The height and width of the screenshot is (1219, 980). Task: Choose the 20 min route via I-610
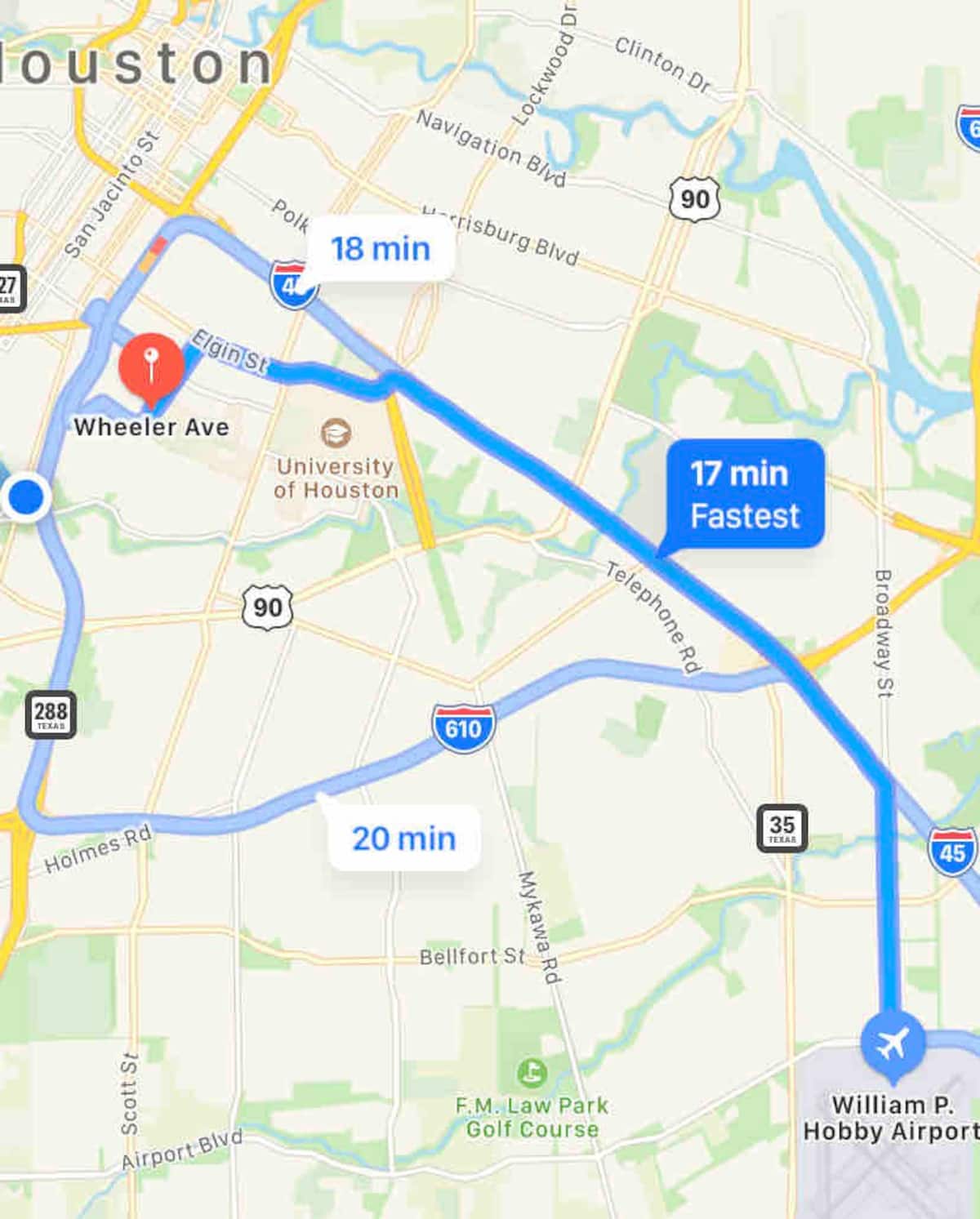pos(403,839)
